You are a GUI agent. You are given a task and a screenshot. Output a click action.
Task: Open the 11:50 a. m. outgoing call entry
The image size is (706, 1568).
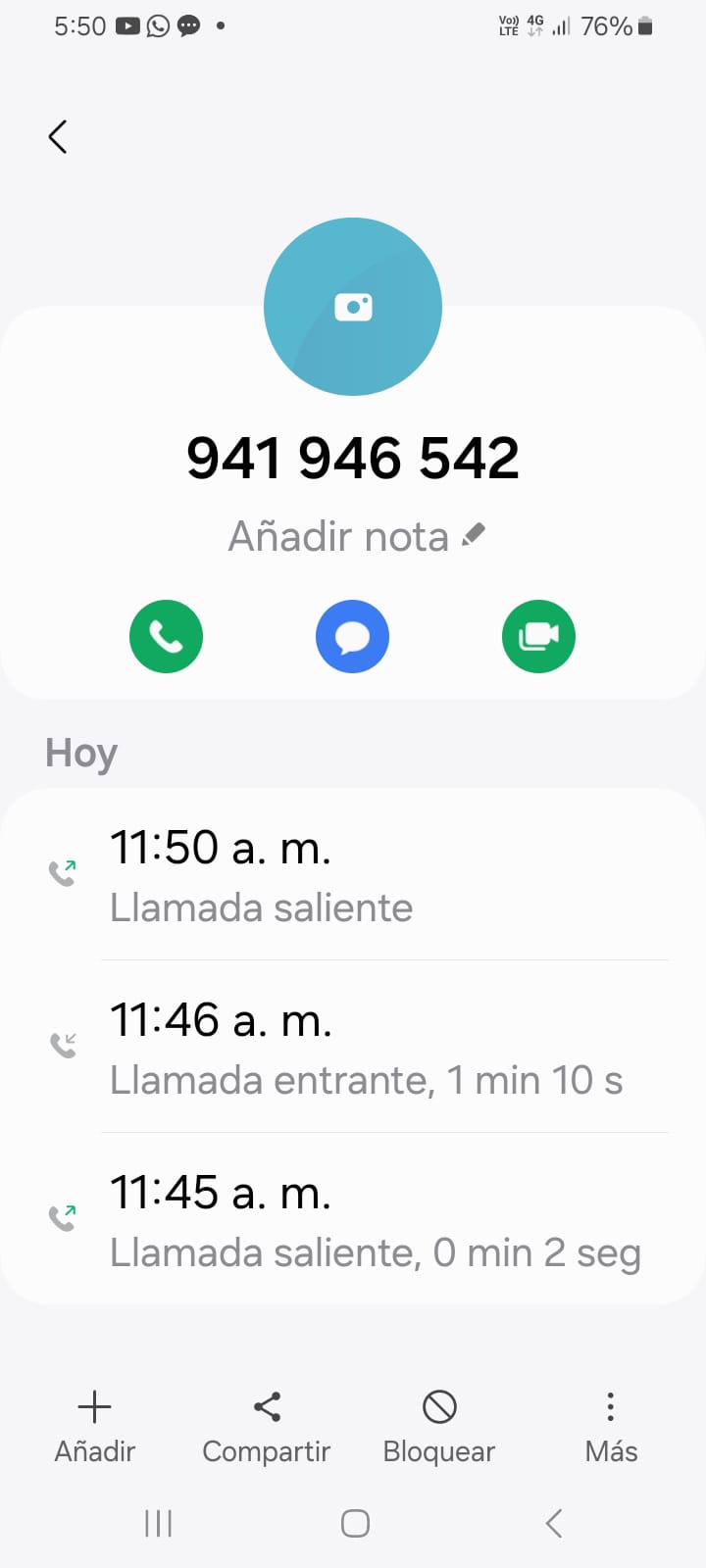pyautogui.click(x=353, y=875)
